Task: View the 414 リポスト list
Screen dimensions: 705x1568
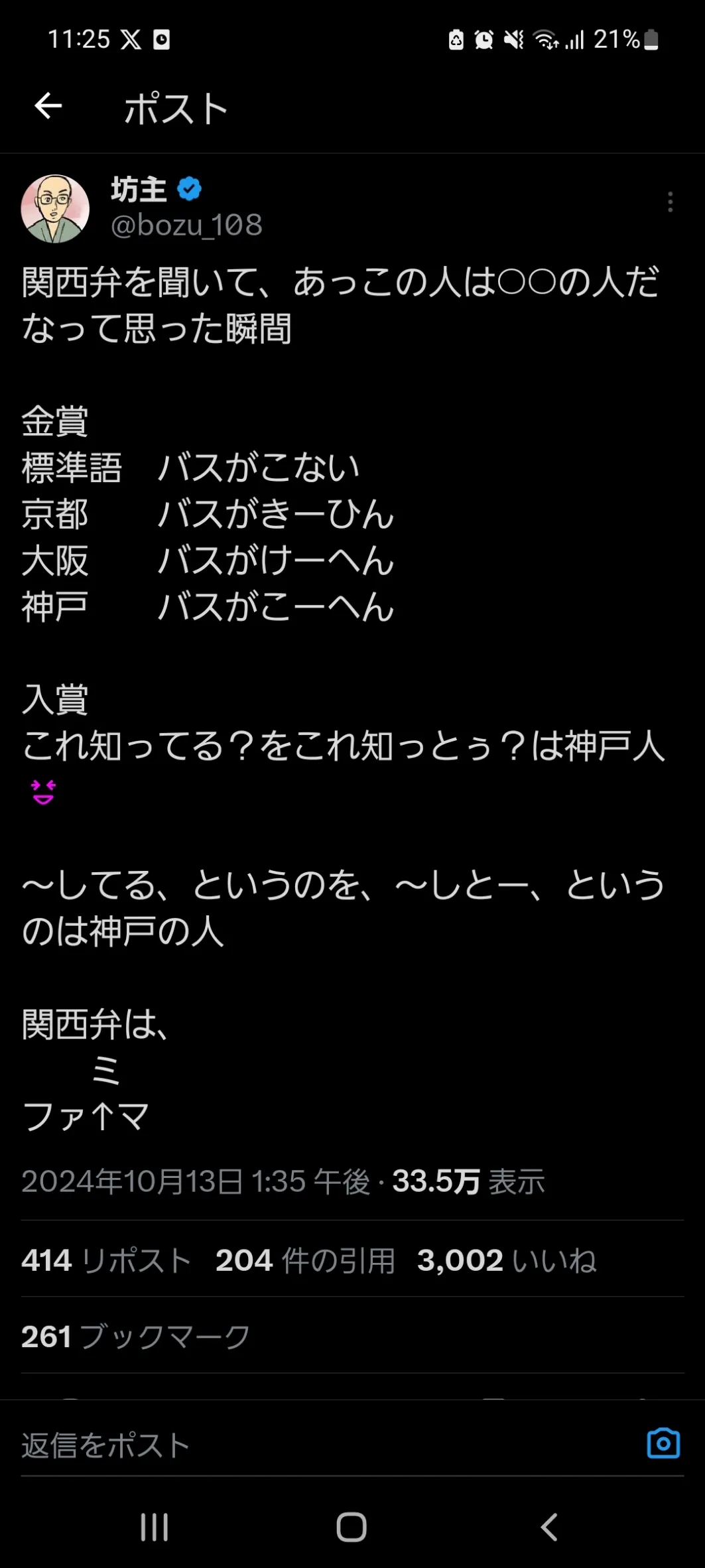Action: click(x=106, y=1260)
